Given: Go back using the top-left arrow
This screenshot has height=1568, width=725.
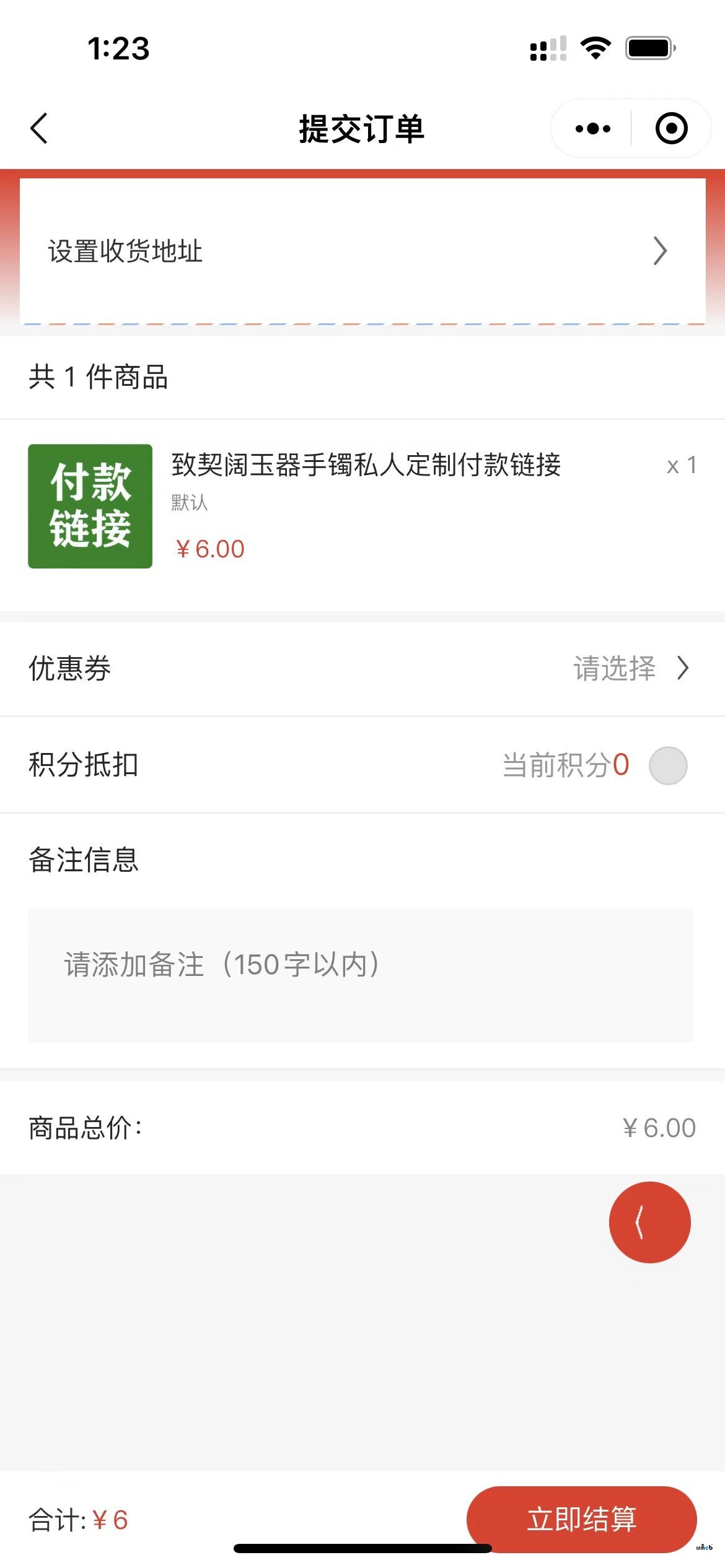Looking at the screenshot, I should (39, 128).
